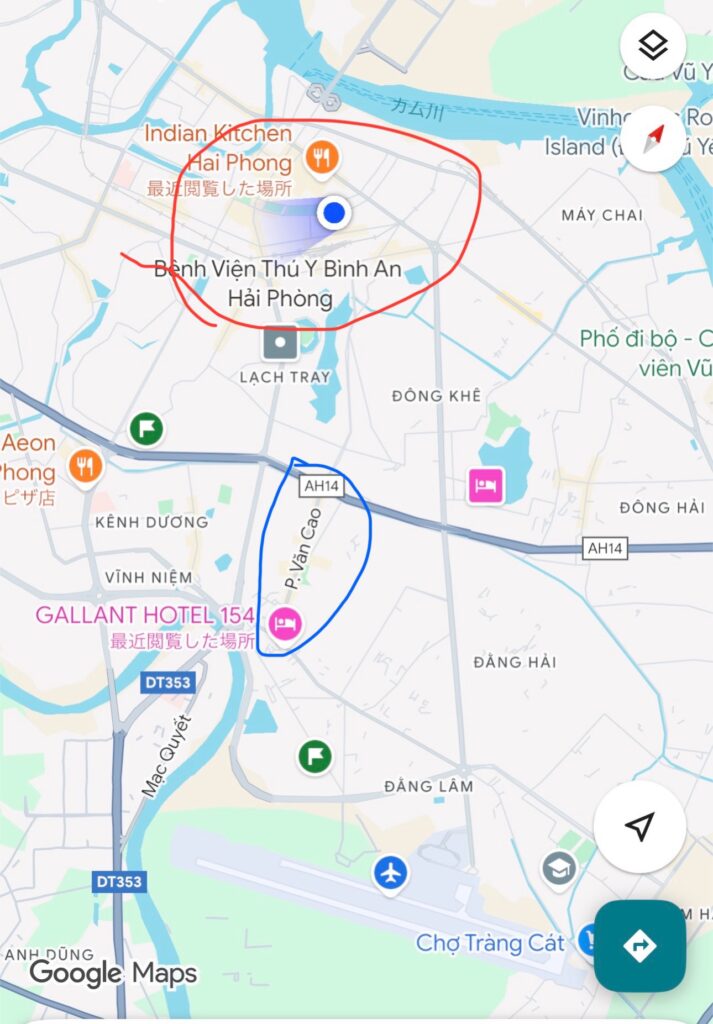Tap the Aeon restaurant pin
The height and width of the screenshot is (1024, 713).
coord(86,465)
